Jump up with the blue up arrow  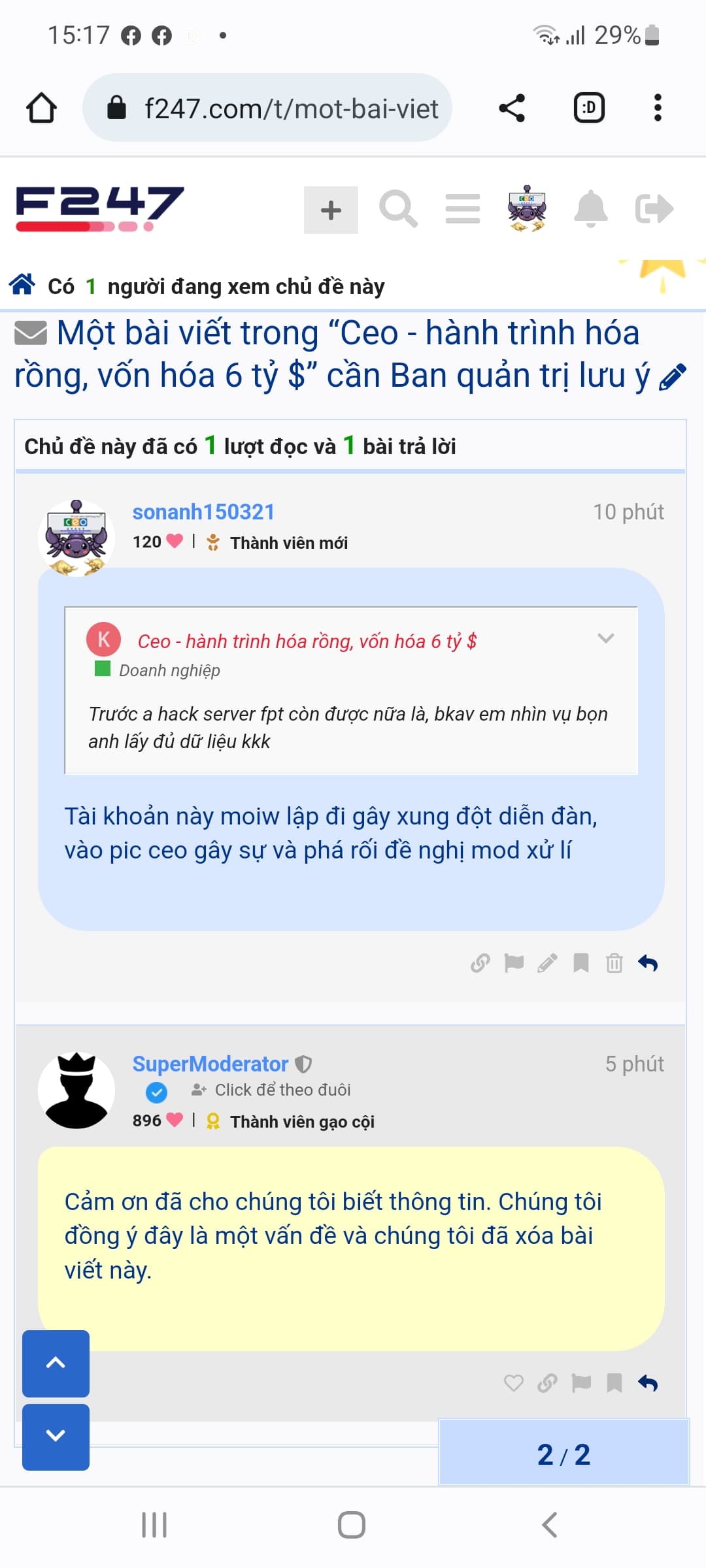(56, 1362)
